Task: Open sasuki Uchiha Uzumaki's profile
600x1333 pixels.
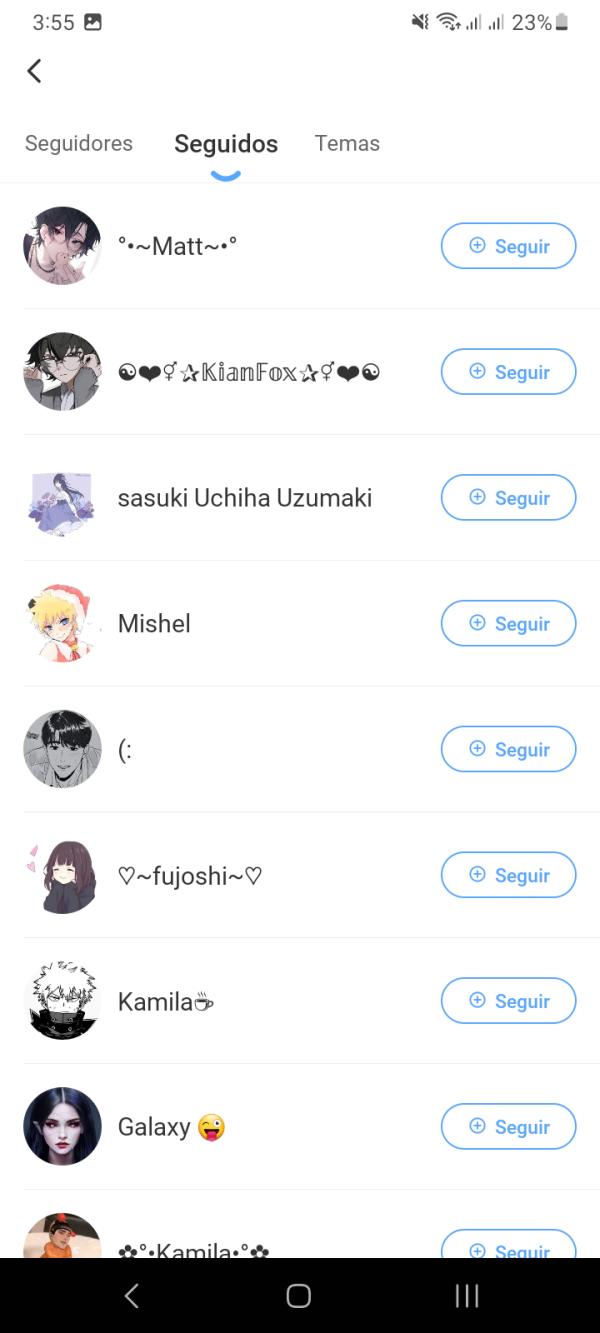Action: coord(244,498)
